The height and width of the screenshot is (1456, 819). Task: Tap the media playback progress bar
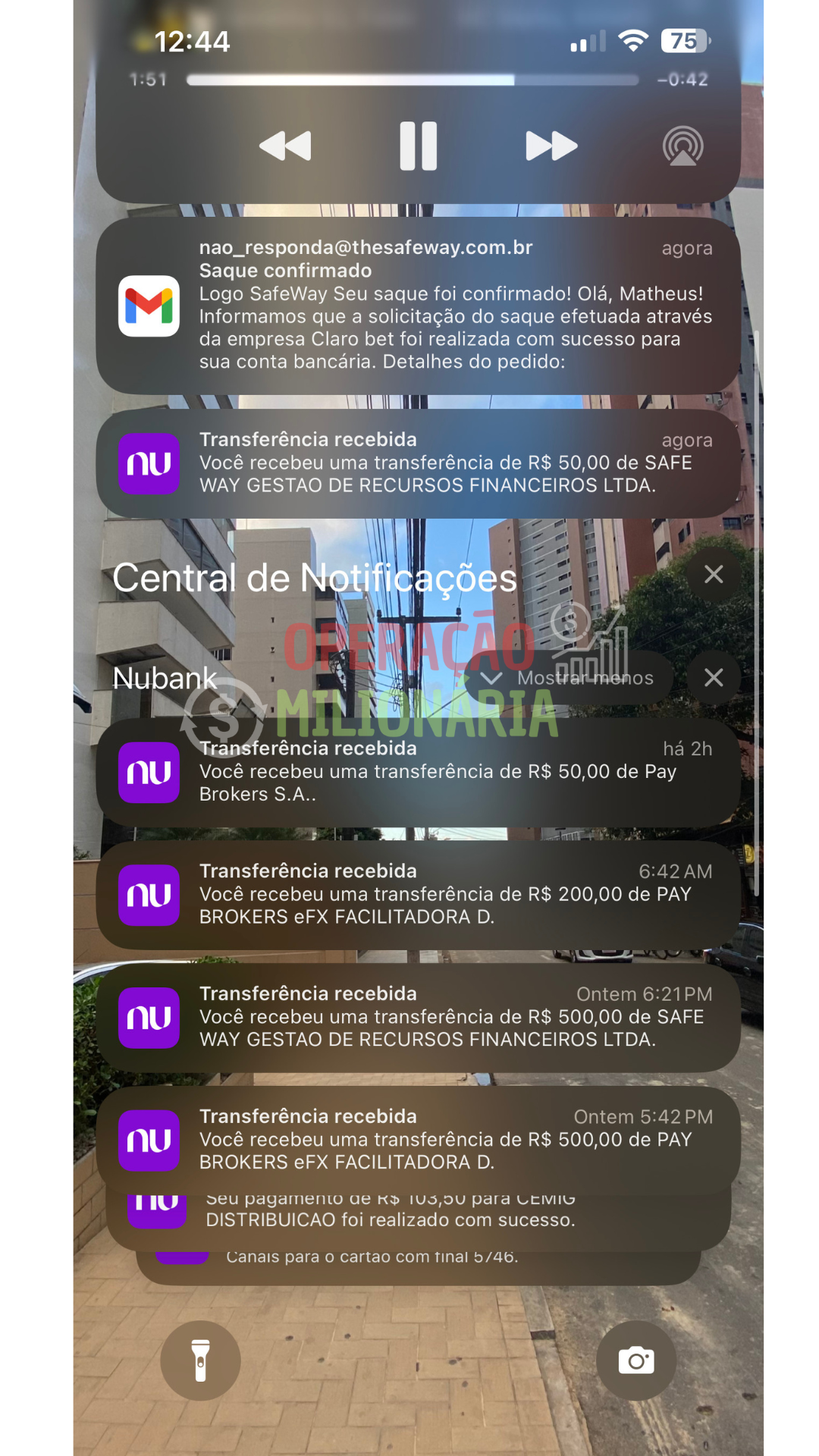[x=413, y=78]
